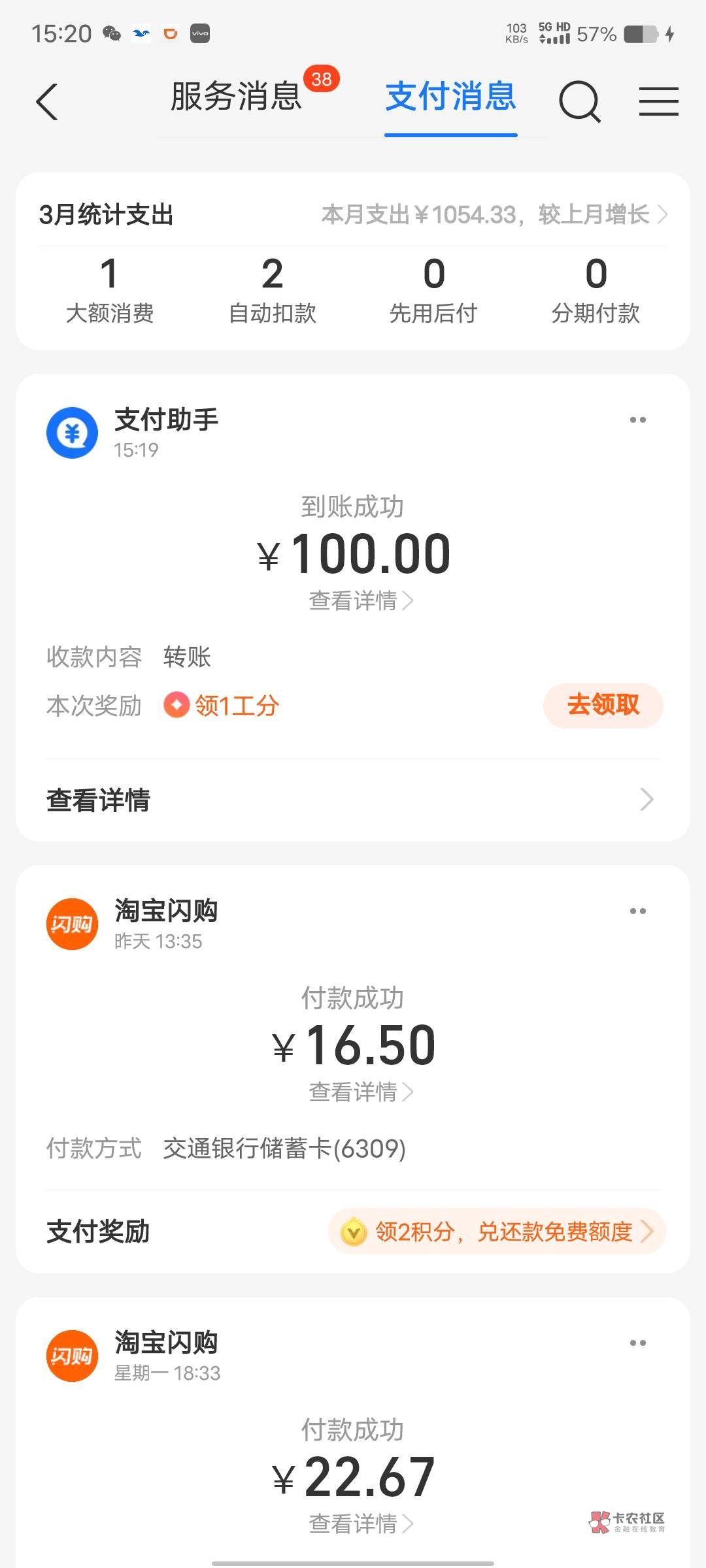This screenshot has height=1568, width=706.
Task: Switch to the 服务消息 tab
Action: coord(236,97)
